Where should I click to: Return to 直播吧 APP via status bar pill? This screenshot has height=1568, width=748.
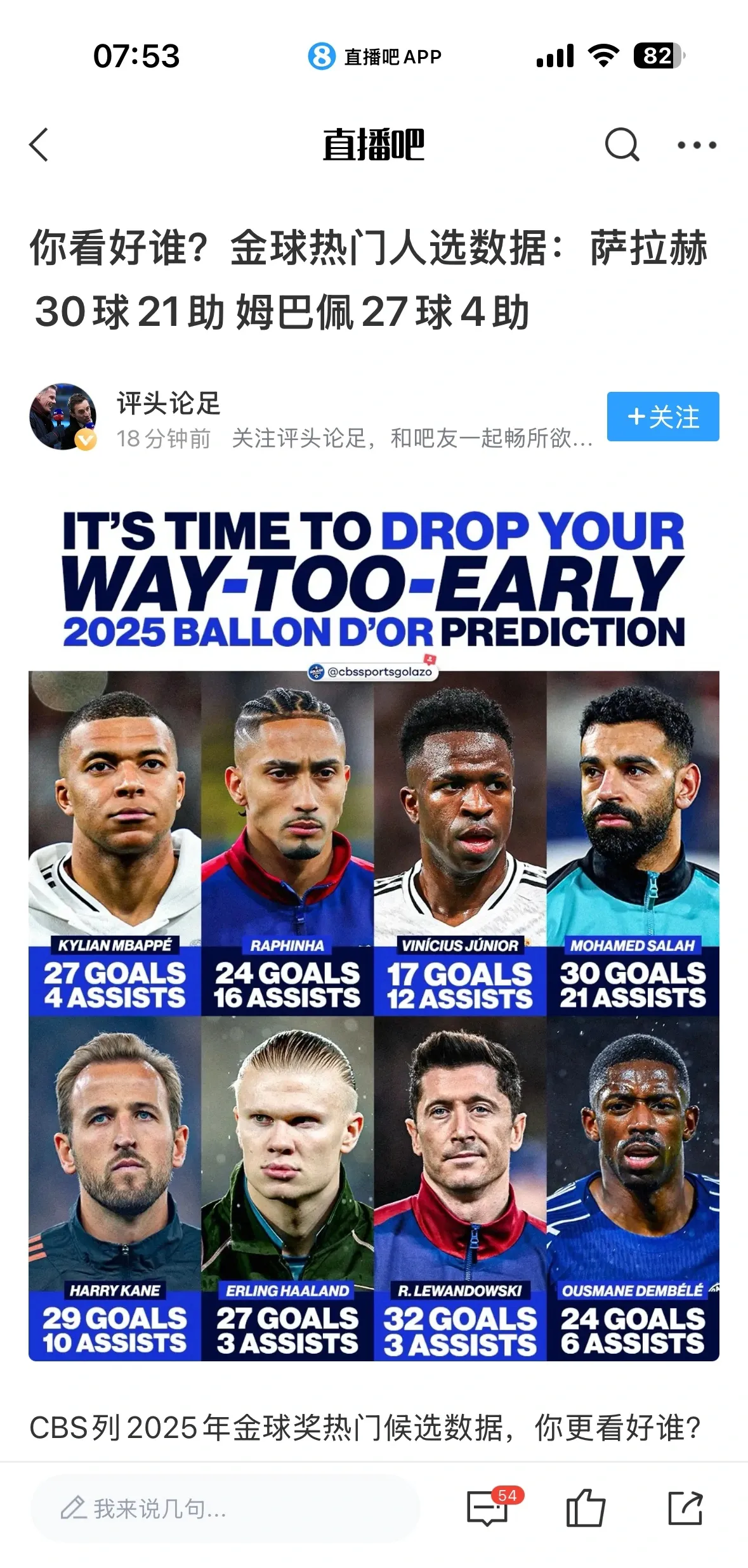374,56
